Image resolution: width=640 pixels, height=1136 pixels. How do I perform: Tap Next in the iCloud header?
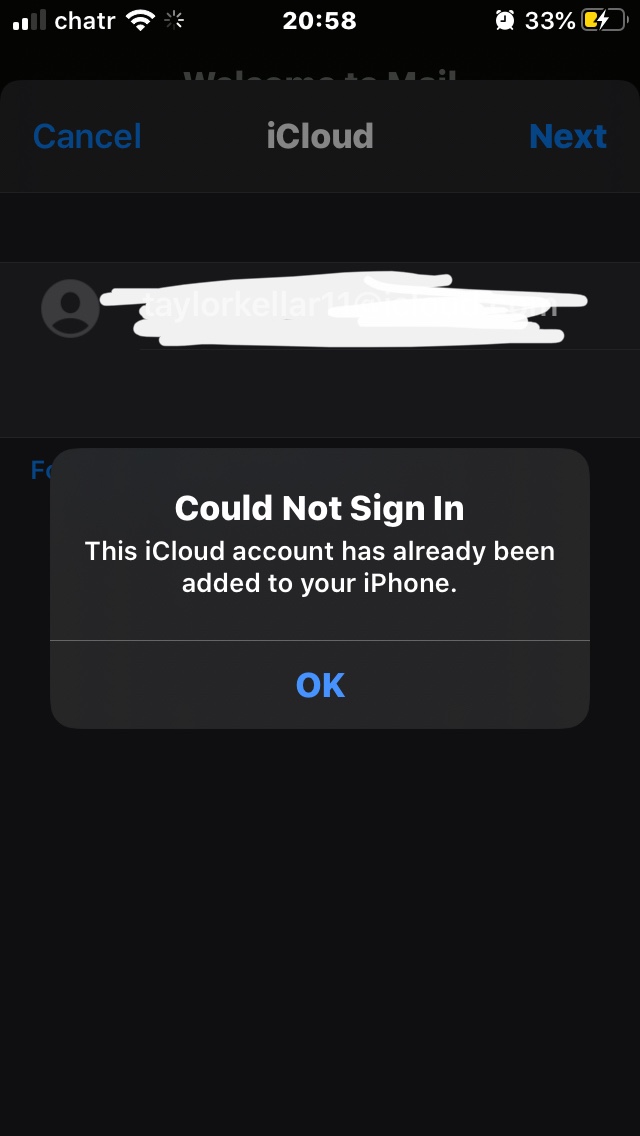click(x=568, y=136)
